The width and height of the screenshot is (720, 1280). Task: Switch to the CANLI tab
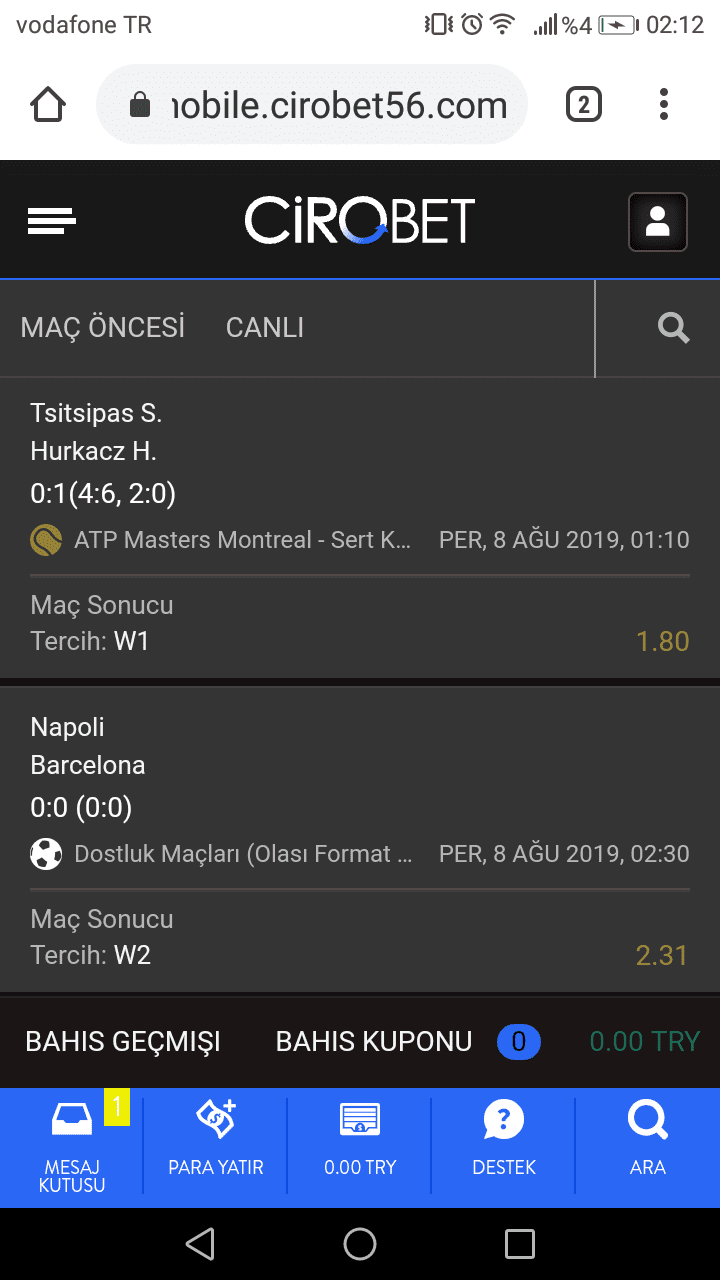(265, 327)
